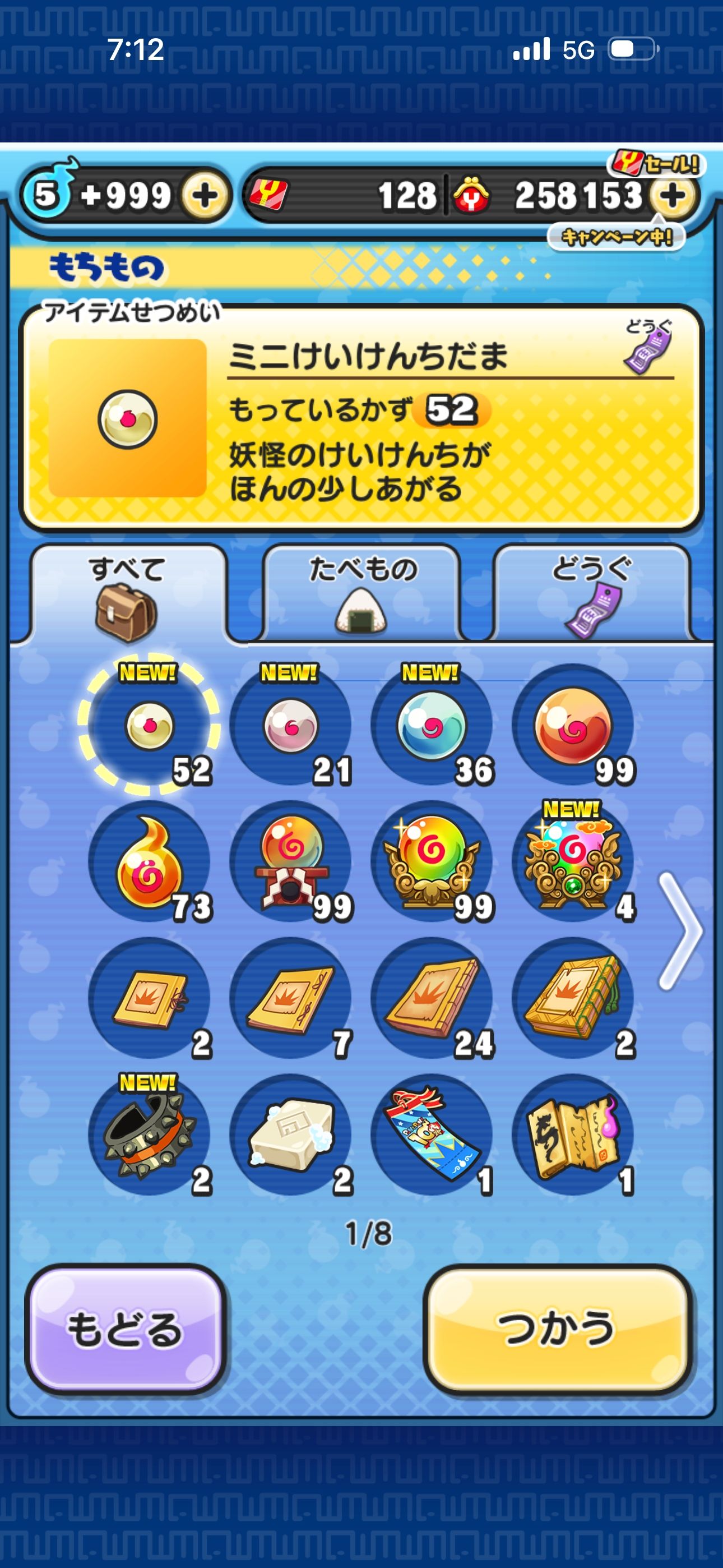Tap つかう to use selected item

click(x=558, y=1329)
